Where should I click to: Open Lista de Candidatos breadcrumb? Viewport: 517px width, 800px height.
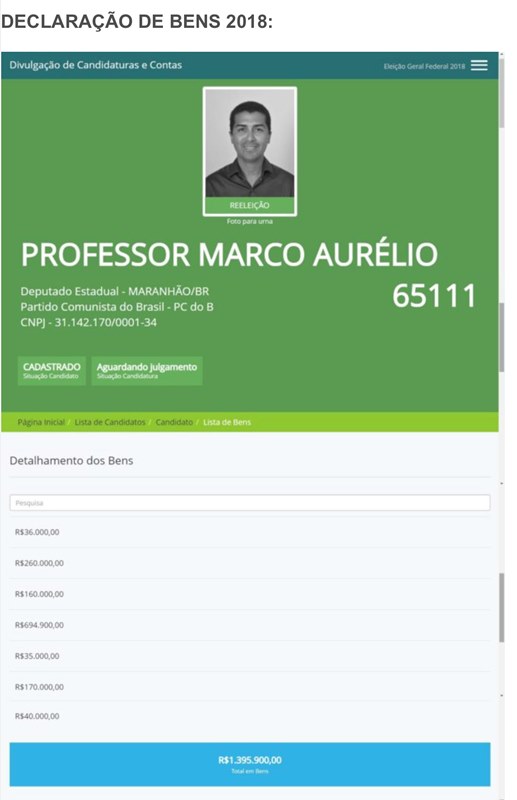tap(110, 422)
